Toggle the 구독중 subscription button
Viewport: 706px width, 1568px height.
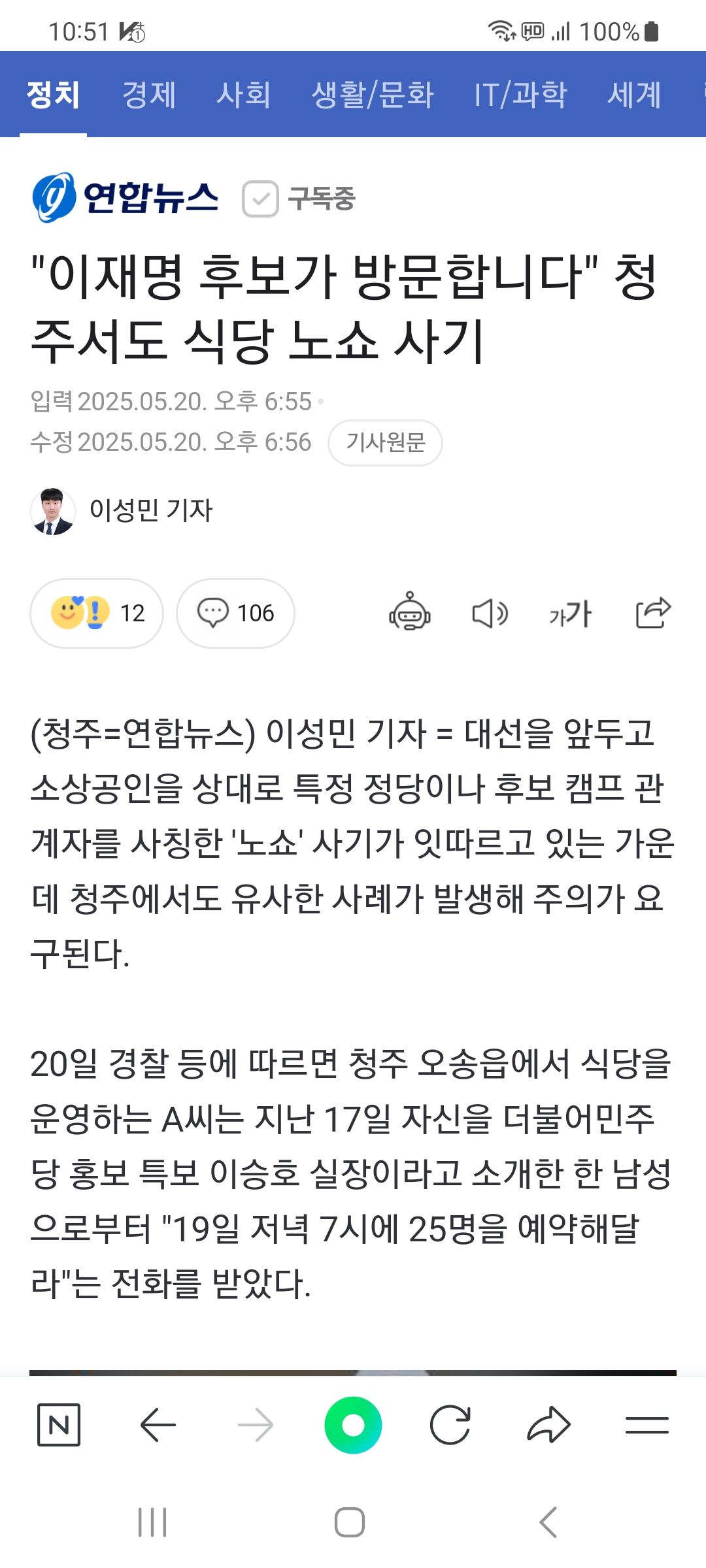pos(299,199)
